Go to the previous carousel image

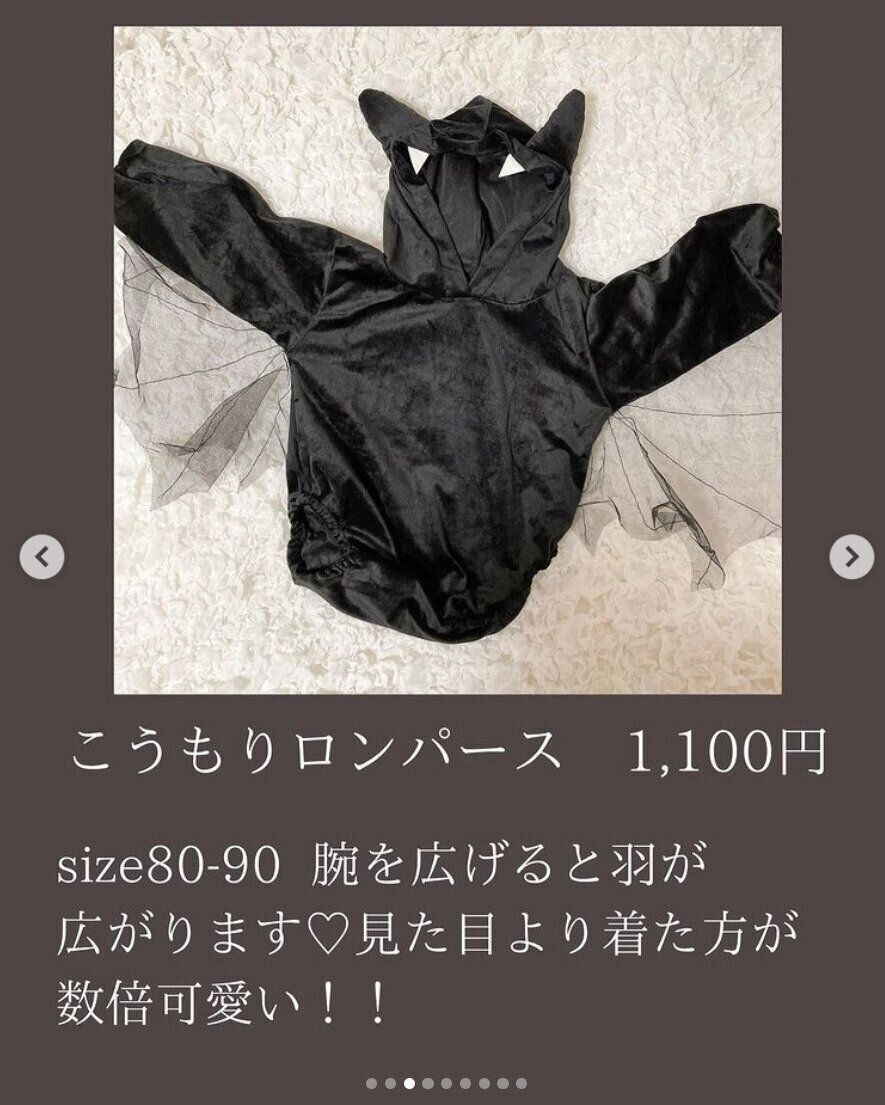[42, 557]
